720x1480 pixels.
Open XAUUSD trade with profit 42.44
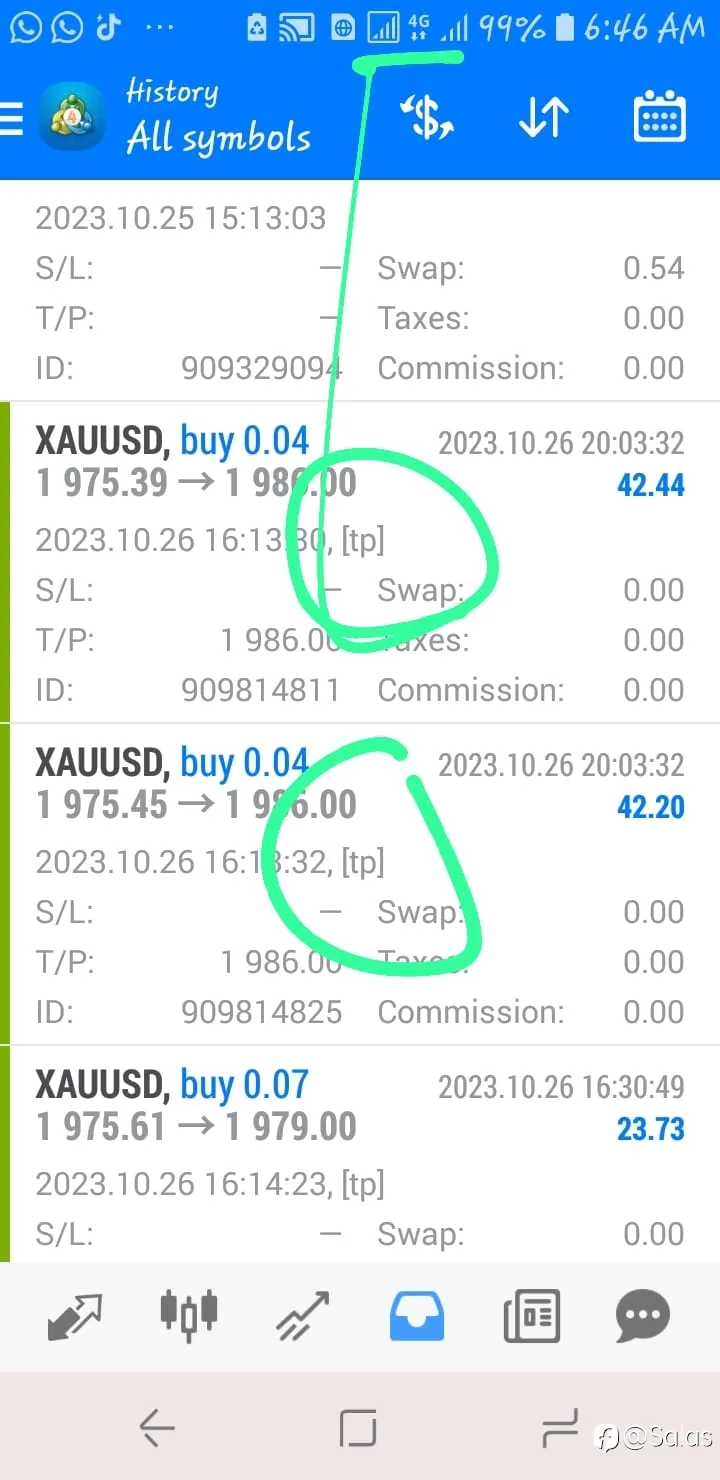[x=360, y=562]
